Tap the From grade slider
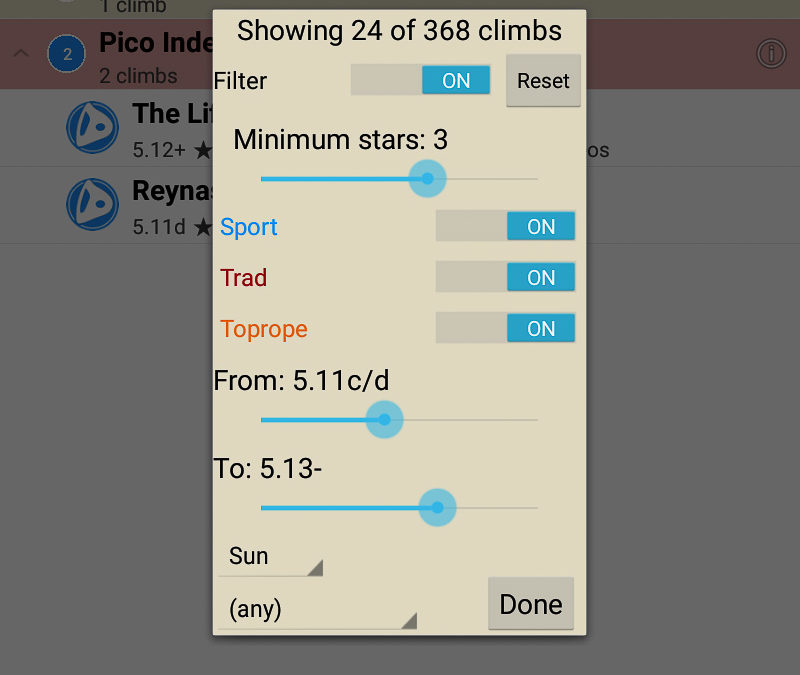800x675 pixels. 384,420
